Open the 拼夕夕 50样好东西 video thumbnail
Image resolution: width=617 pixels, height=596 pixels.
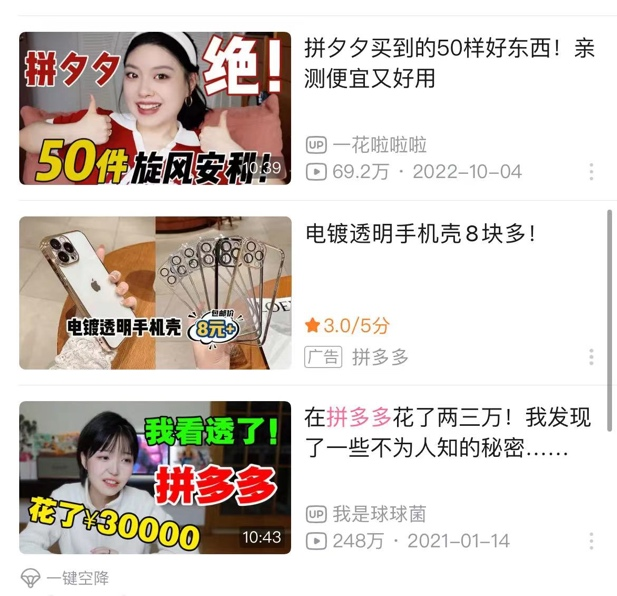155,108
